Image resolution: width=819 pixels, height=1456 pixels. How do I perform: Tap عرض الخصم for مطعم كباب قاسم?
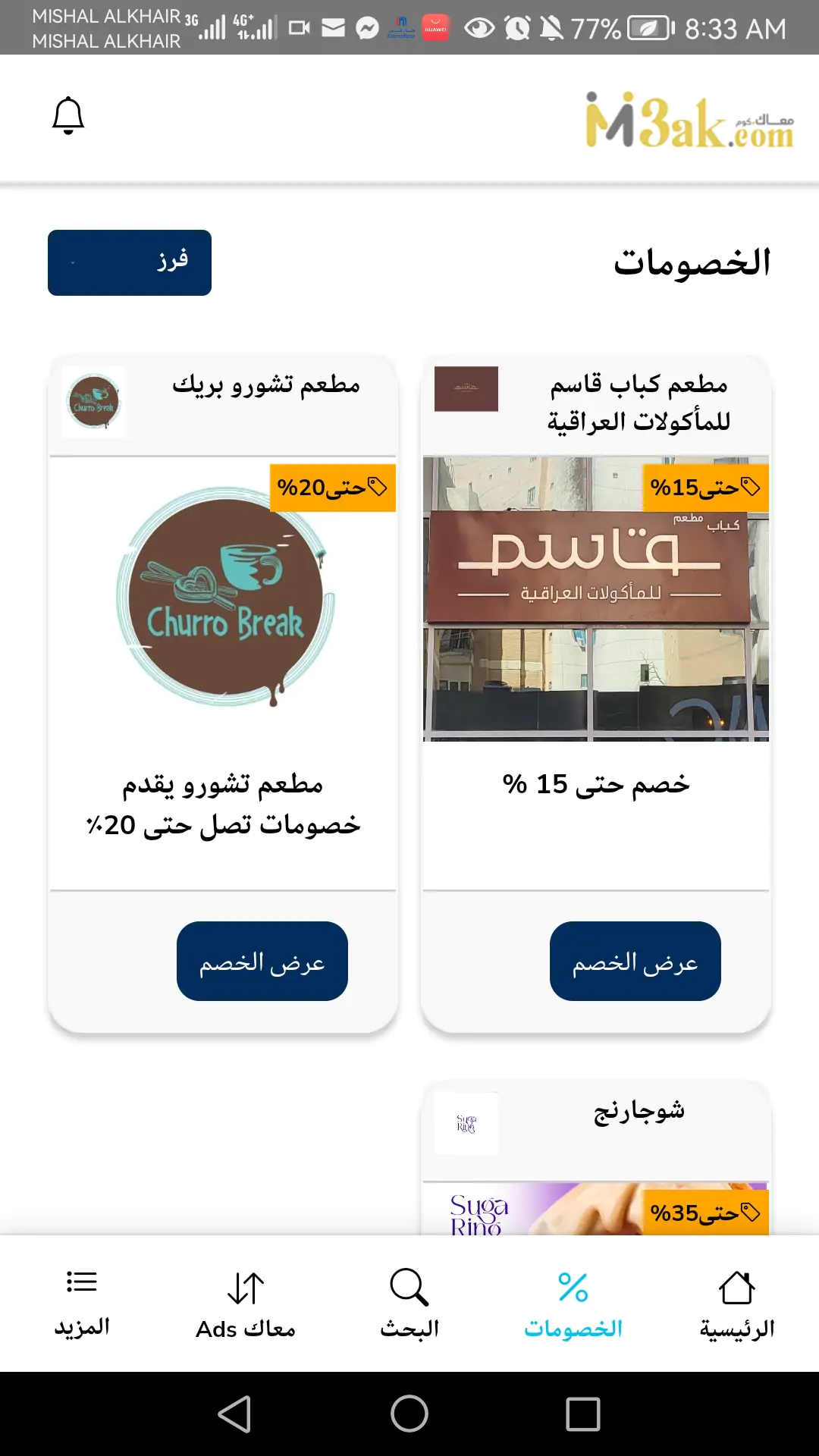point(635,961)
